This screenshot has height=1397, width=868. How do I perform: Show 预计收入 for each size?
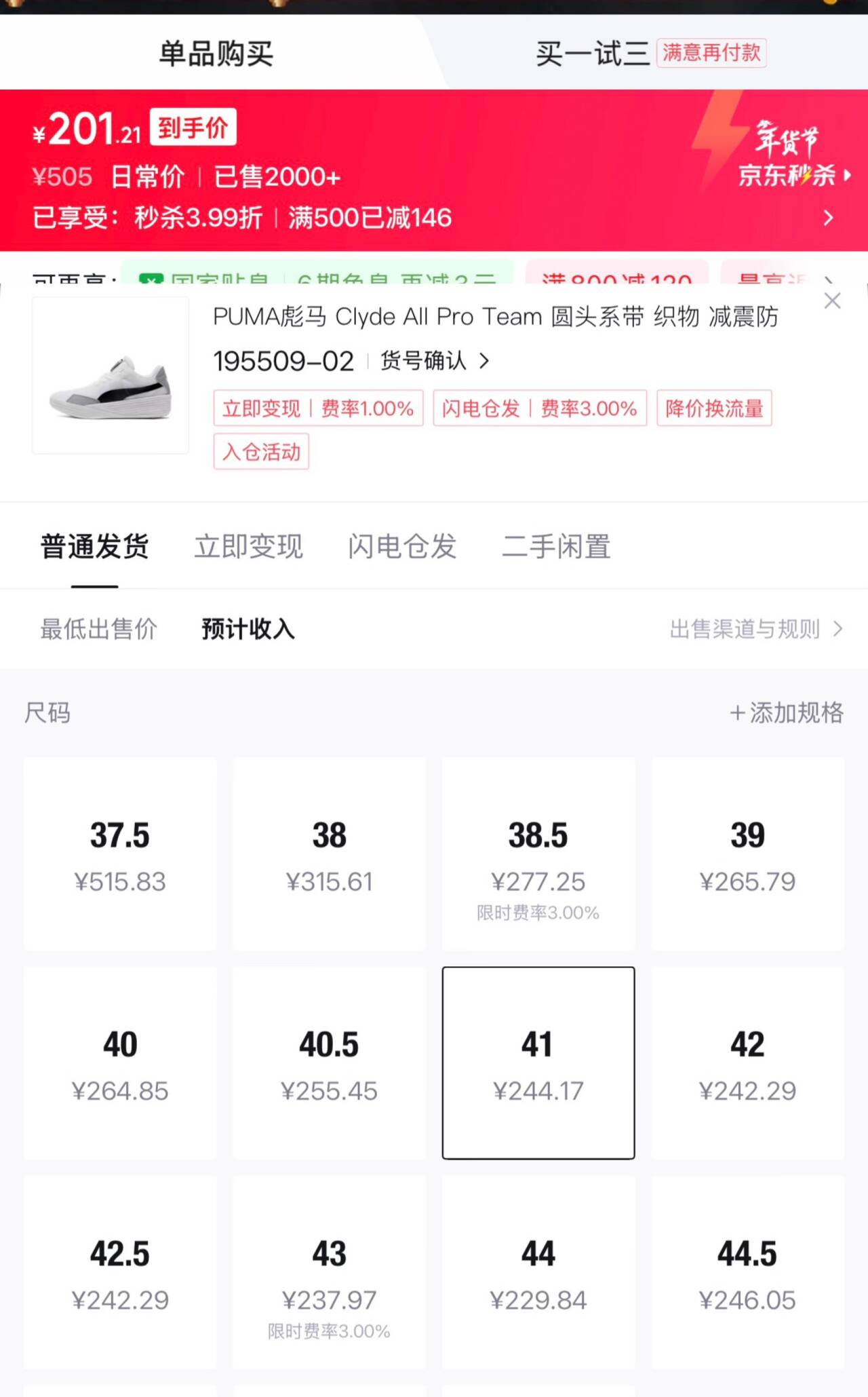pos(248,629)
